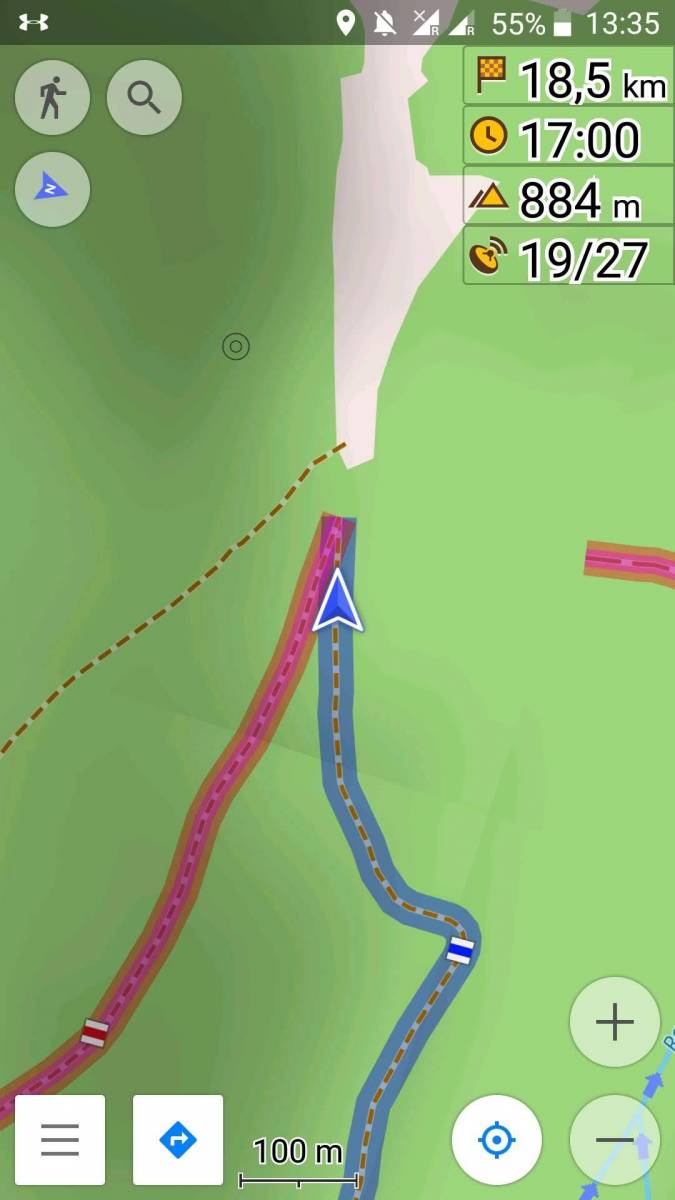This screenshot has height=1200, width=675.
Task: Center map on my location
Action: click(496, 1140)
